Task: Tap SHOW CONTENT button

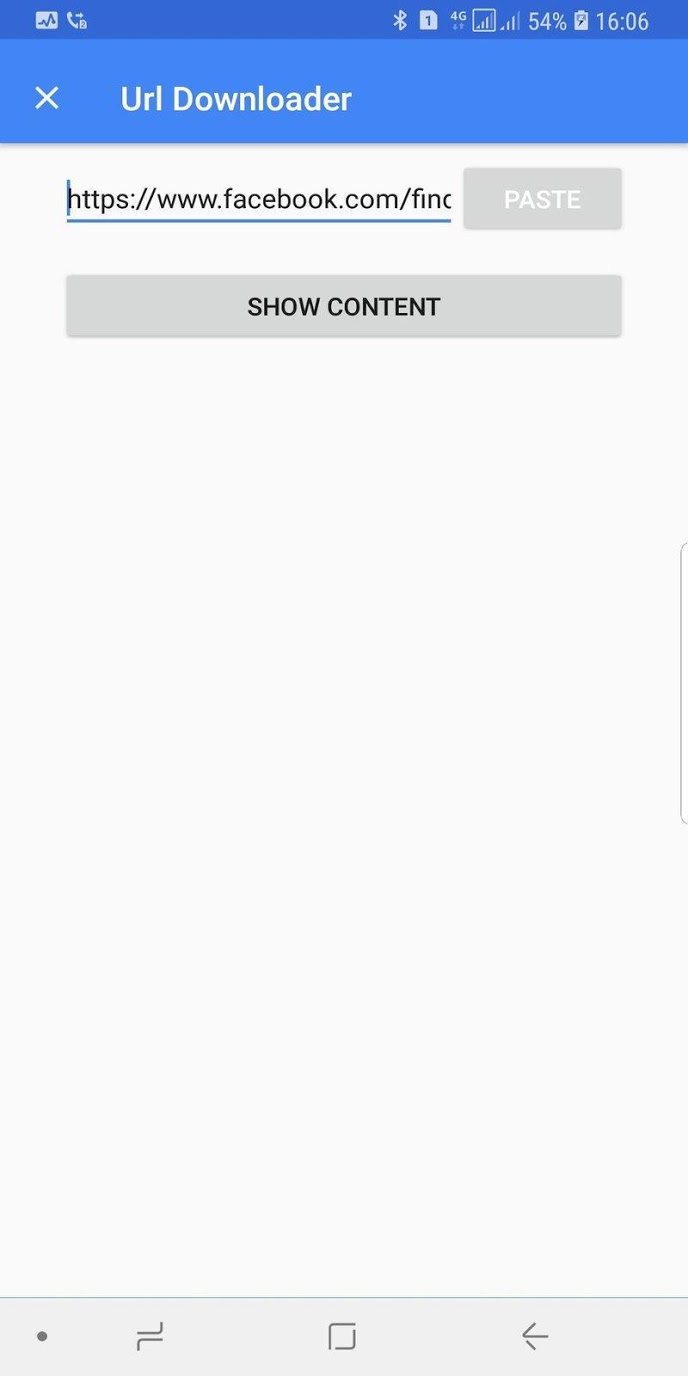Action: pos(343,306)
